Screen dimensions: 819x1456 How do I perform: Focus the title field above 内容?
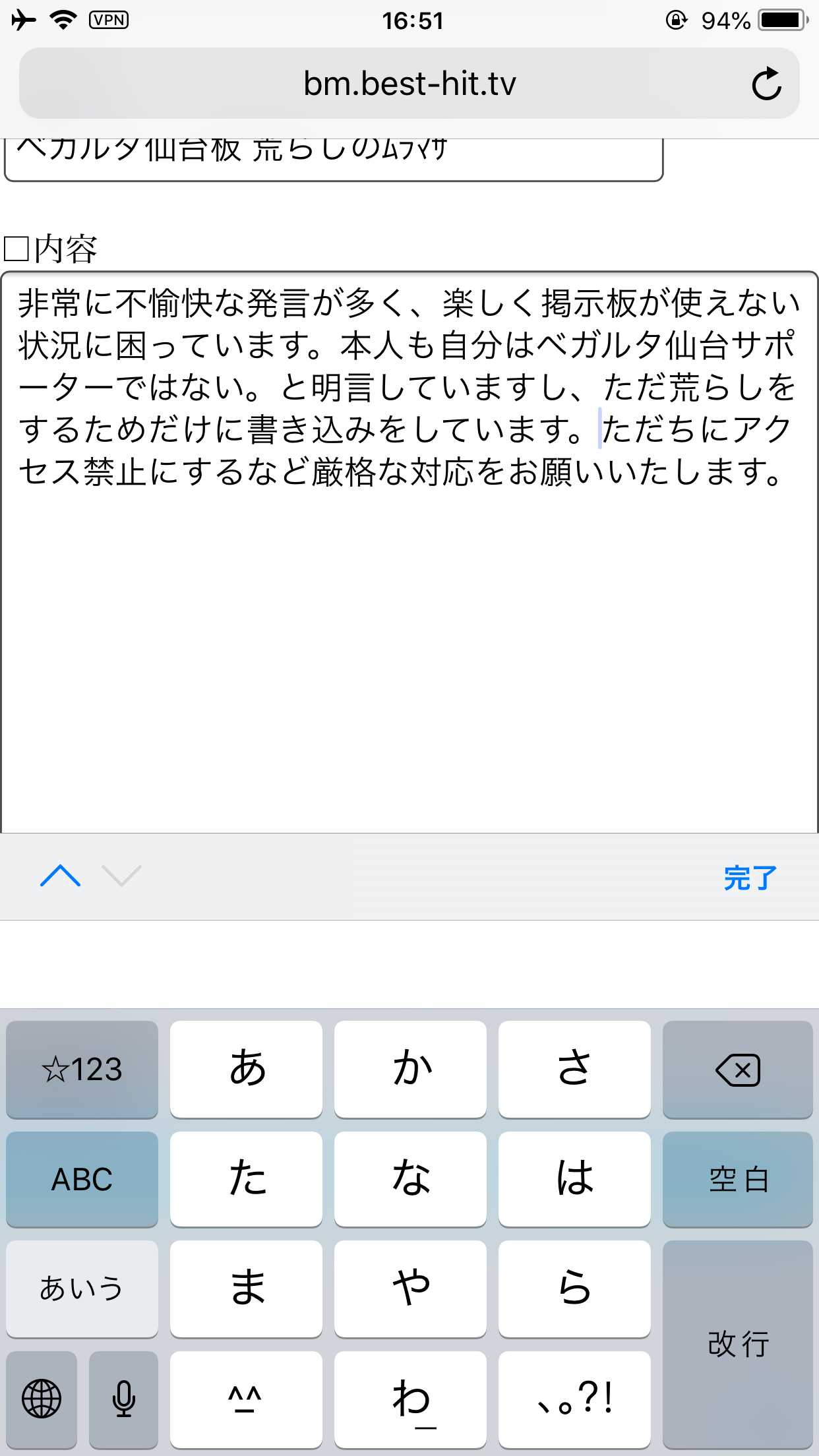(333, 158)
